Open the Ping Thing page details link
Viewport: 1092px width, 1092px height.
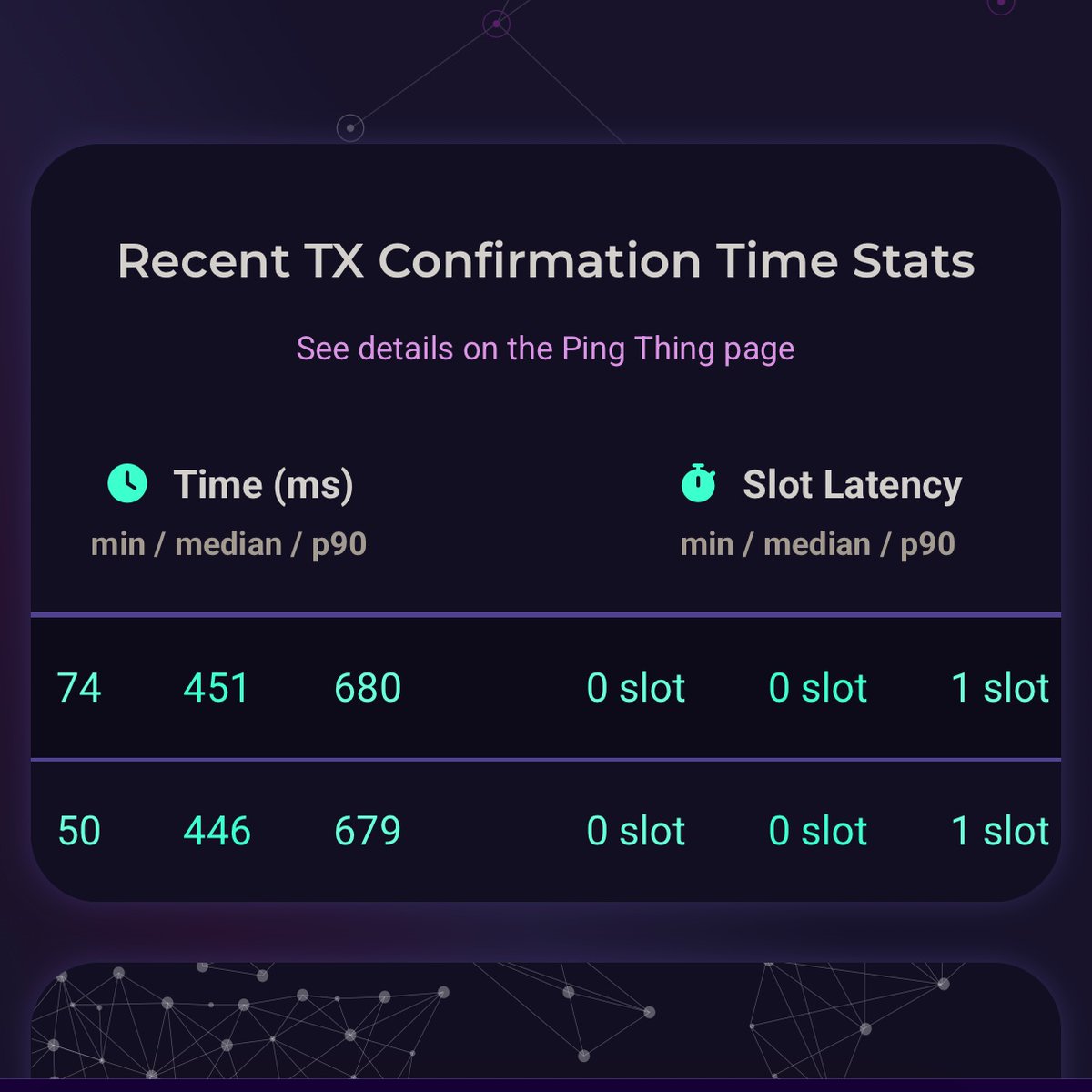(545, 349)
